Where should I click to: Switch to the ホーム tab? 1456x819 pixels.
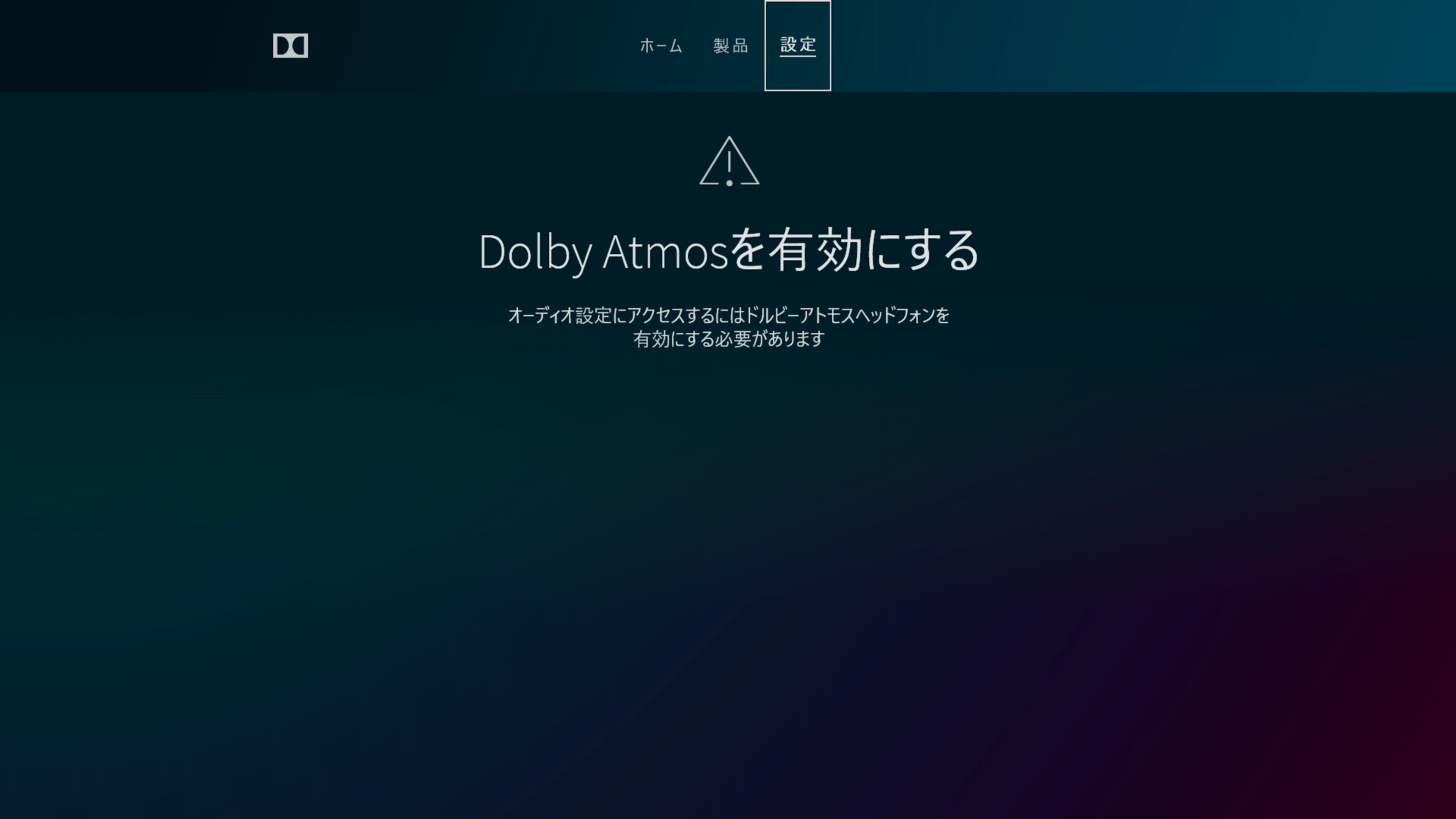click(661, 45)
